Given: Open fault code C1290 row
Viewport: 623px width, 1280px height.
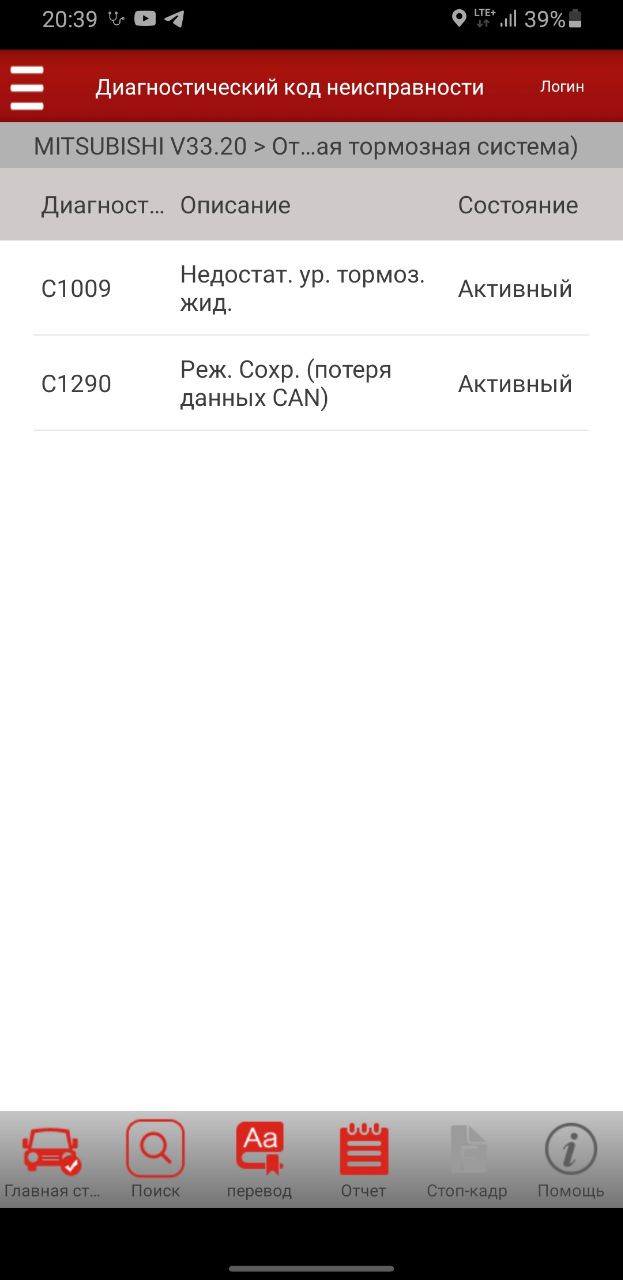Looking at the screenshot, I should [311, 384].
